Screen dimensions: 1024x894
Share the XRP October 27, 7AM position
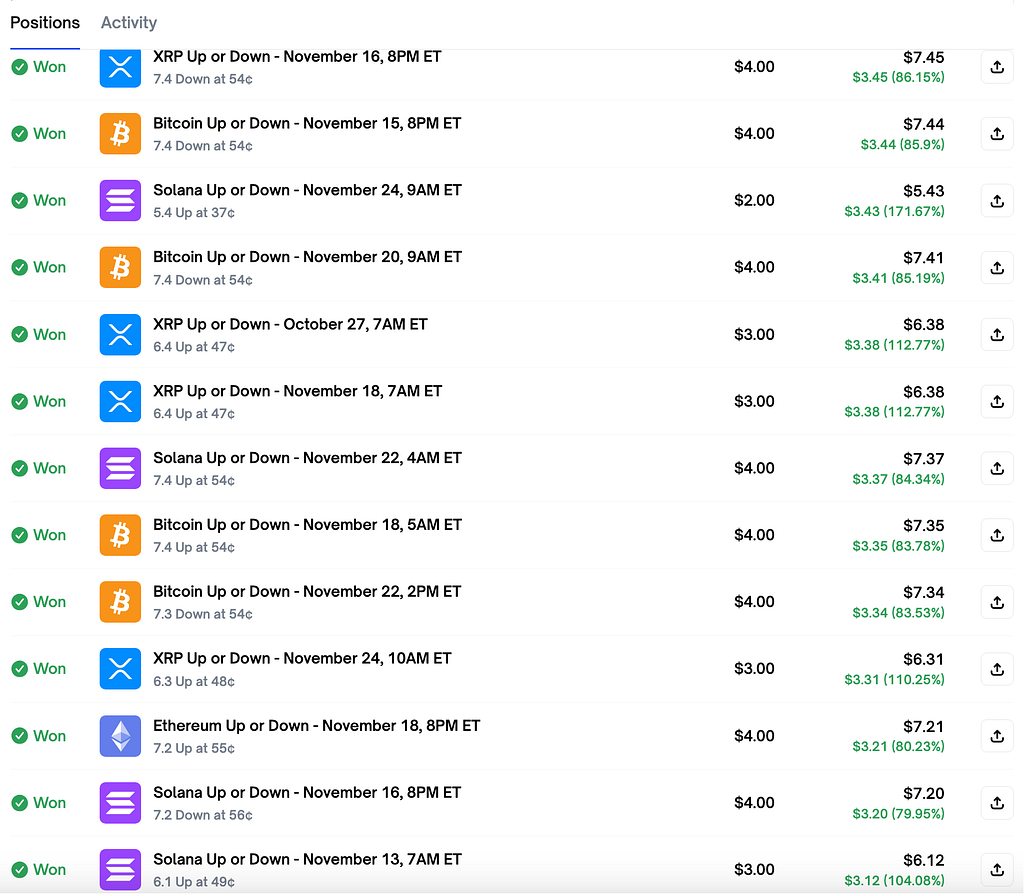click(x=997, y=335)
